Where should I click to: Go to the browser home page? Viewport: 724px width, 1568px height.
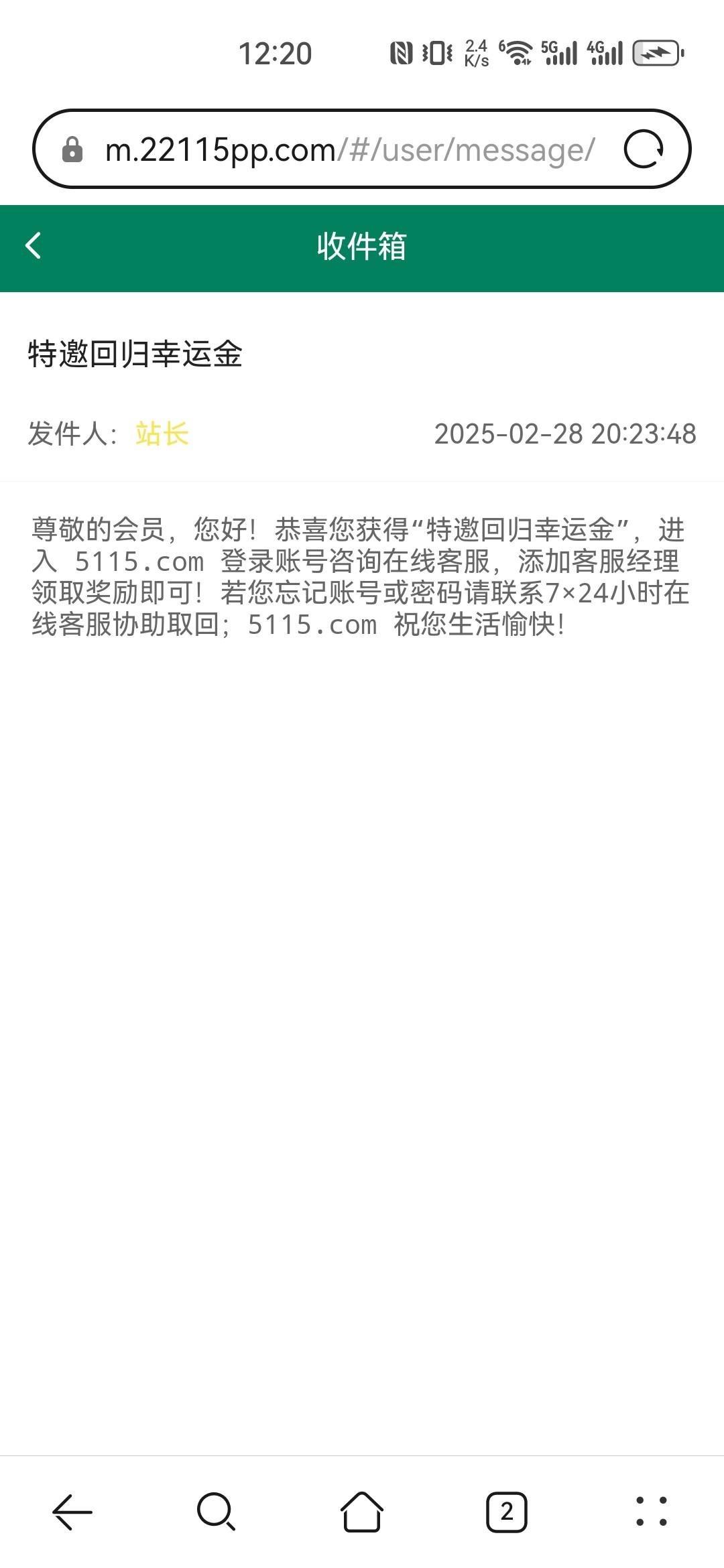[362, 1512]
